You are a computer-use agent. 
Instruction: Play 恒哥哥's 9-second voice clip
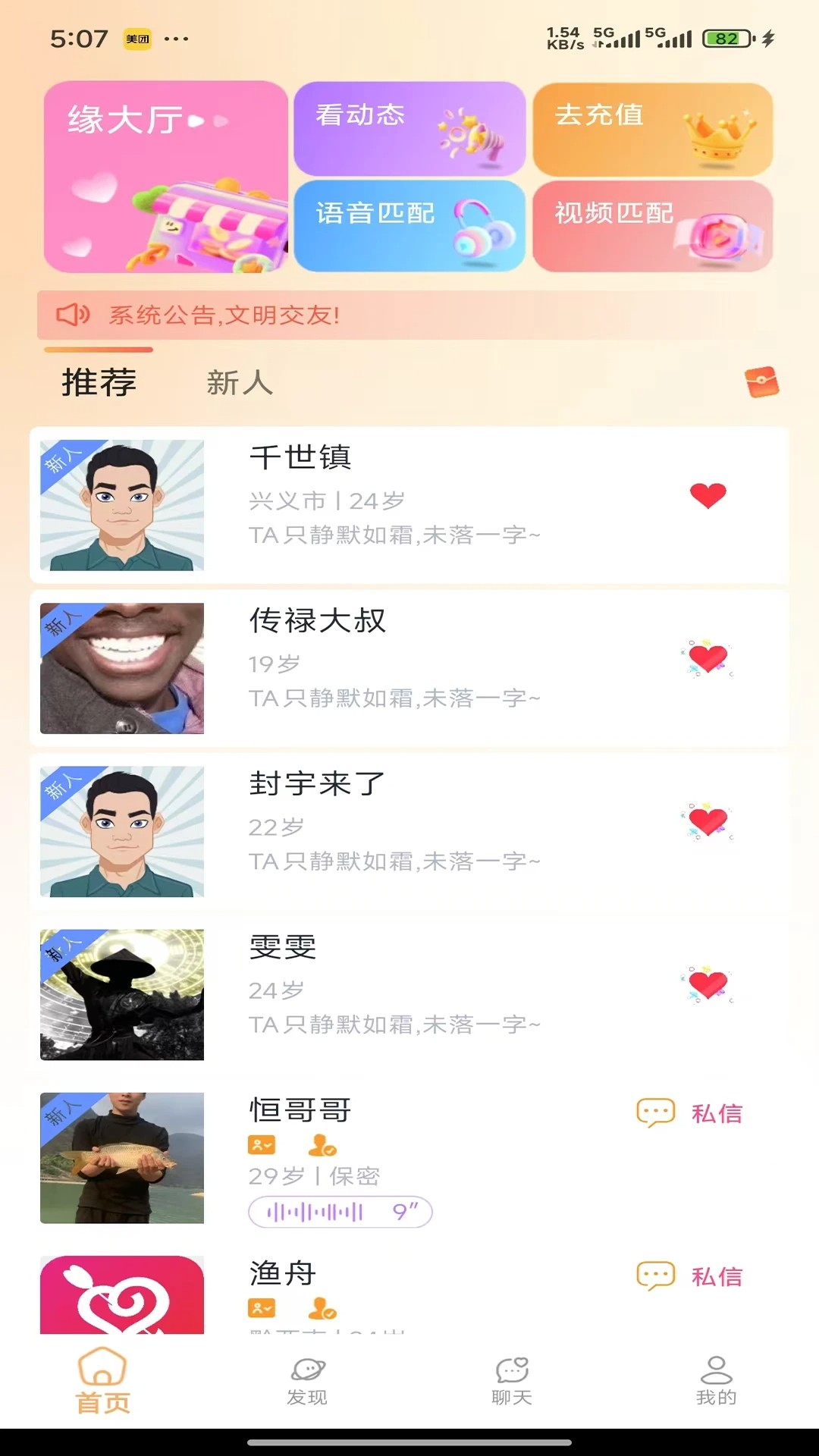tap(340, 1212)
